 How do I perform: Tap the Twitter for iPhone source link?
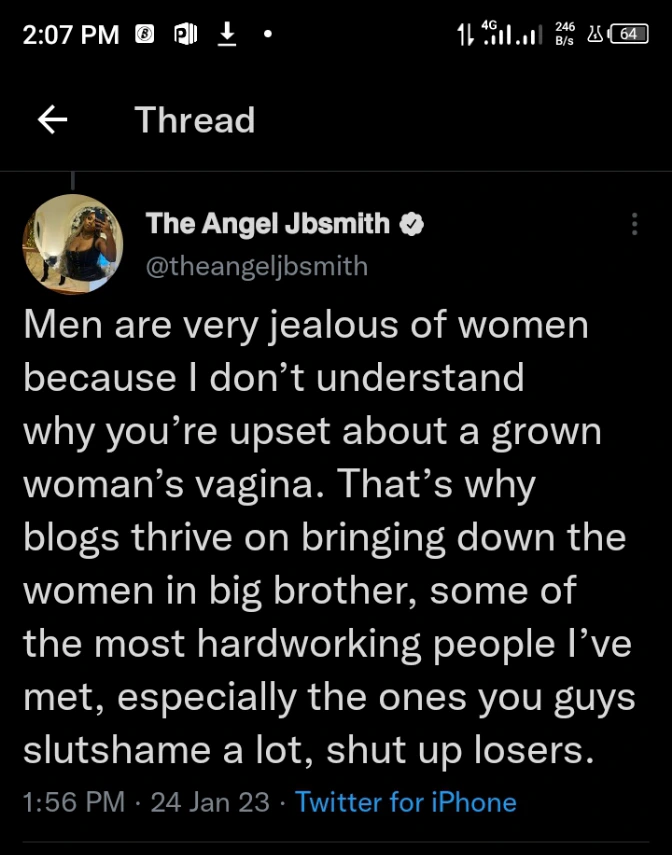[x=406, y=802]
